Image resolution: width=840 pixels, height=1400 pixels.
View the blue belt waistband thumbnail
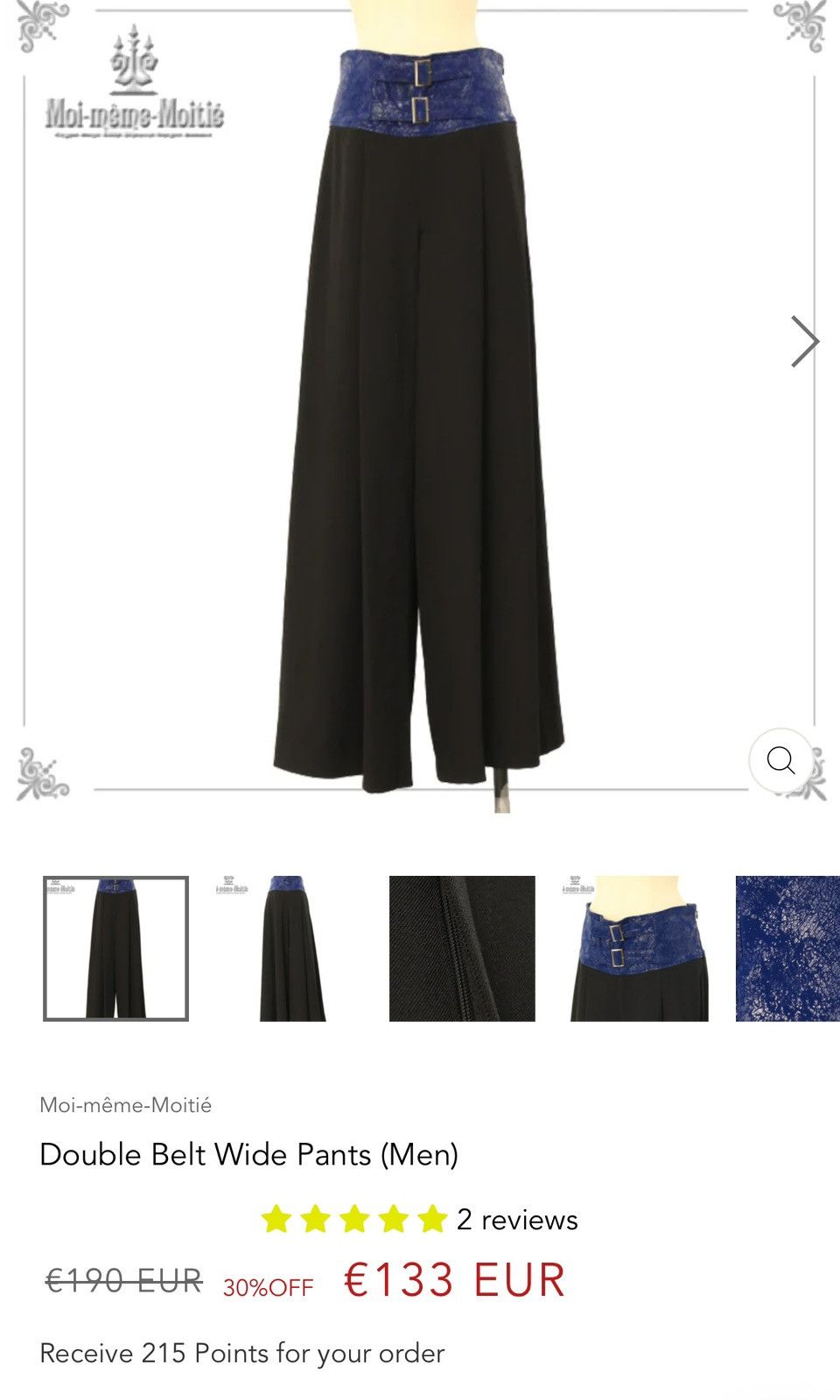pos(635,948)
